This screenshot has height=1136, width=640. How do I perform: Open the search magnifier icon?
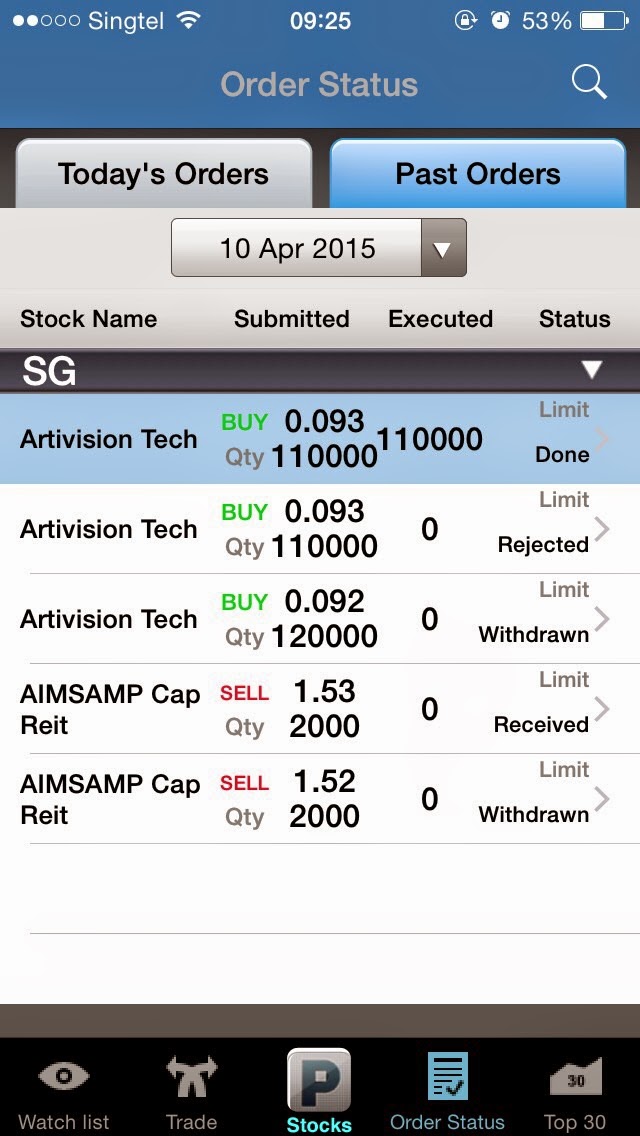589,83
